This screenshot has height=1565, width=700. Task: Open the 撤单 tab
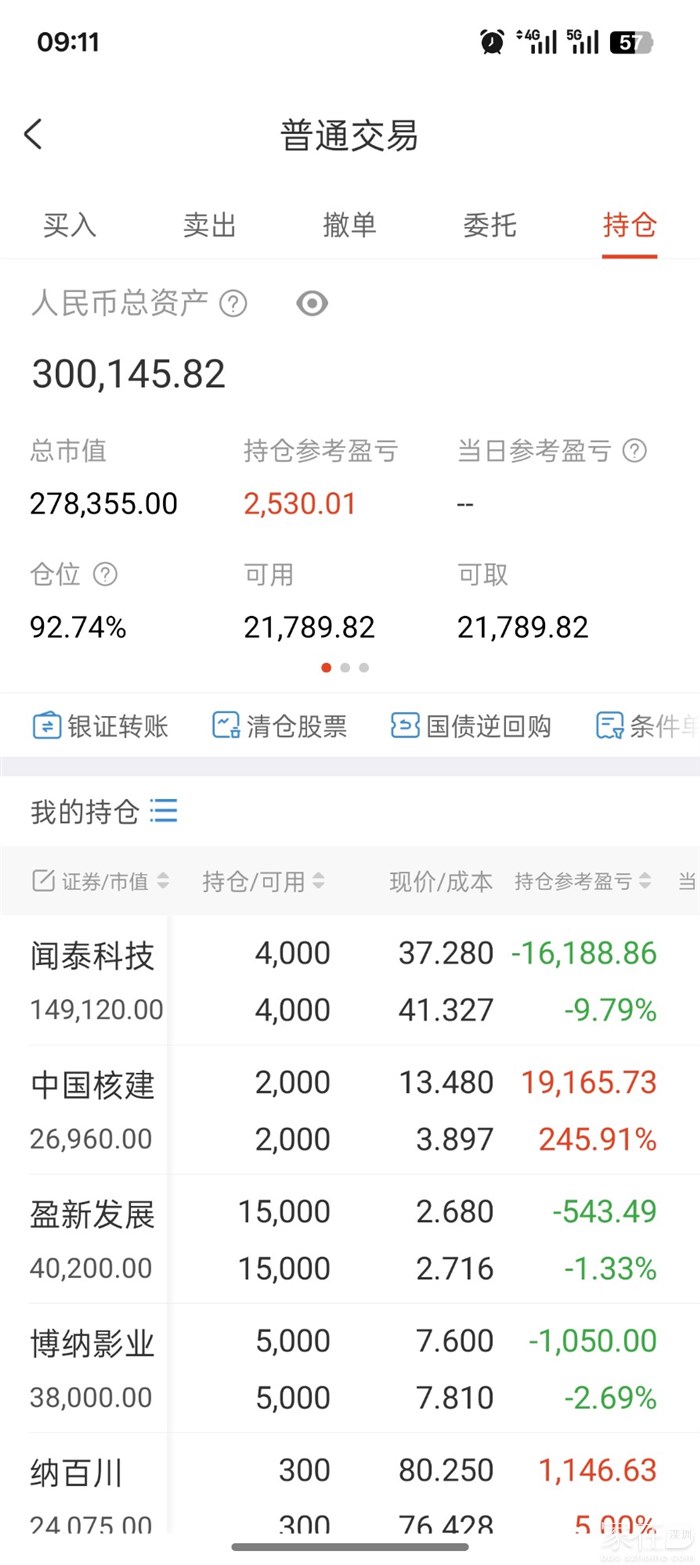point(349,225)
